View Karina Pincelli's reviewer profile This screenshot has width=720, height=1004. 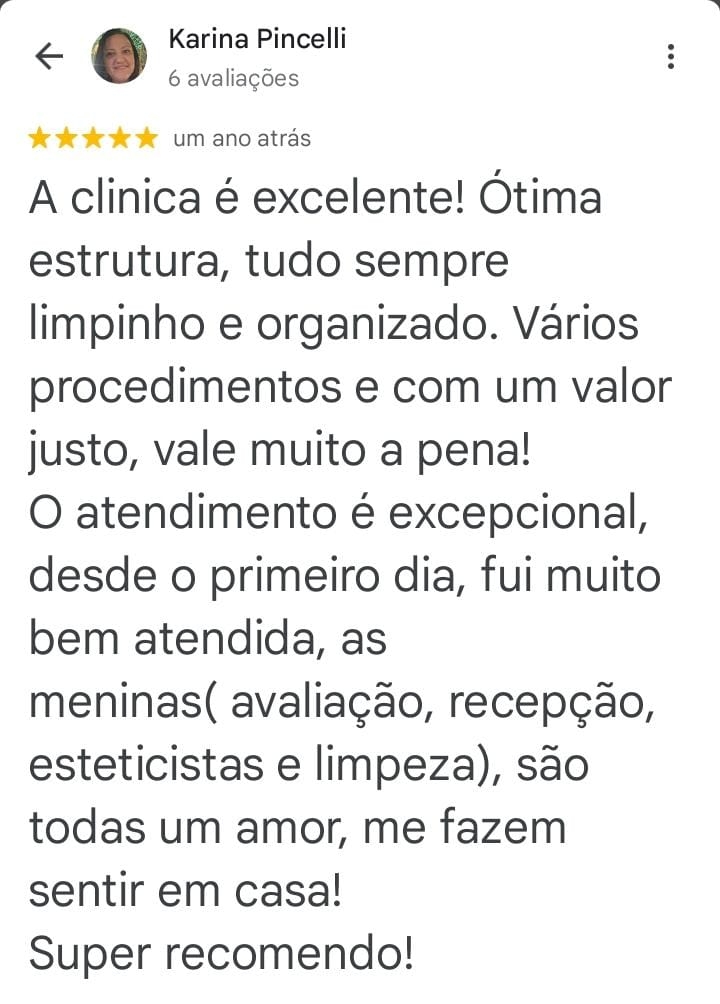click(257, 40)
